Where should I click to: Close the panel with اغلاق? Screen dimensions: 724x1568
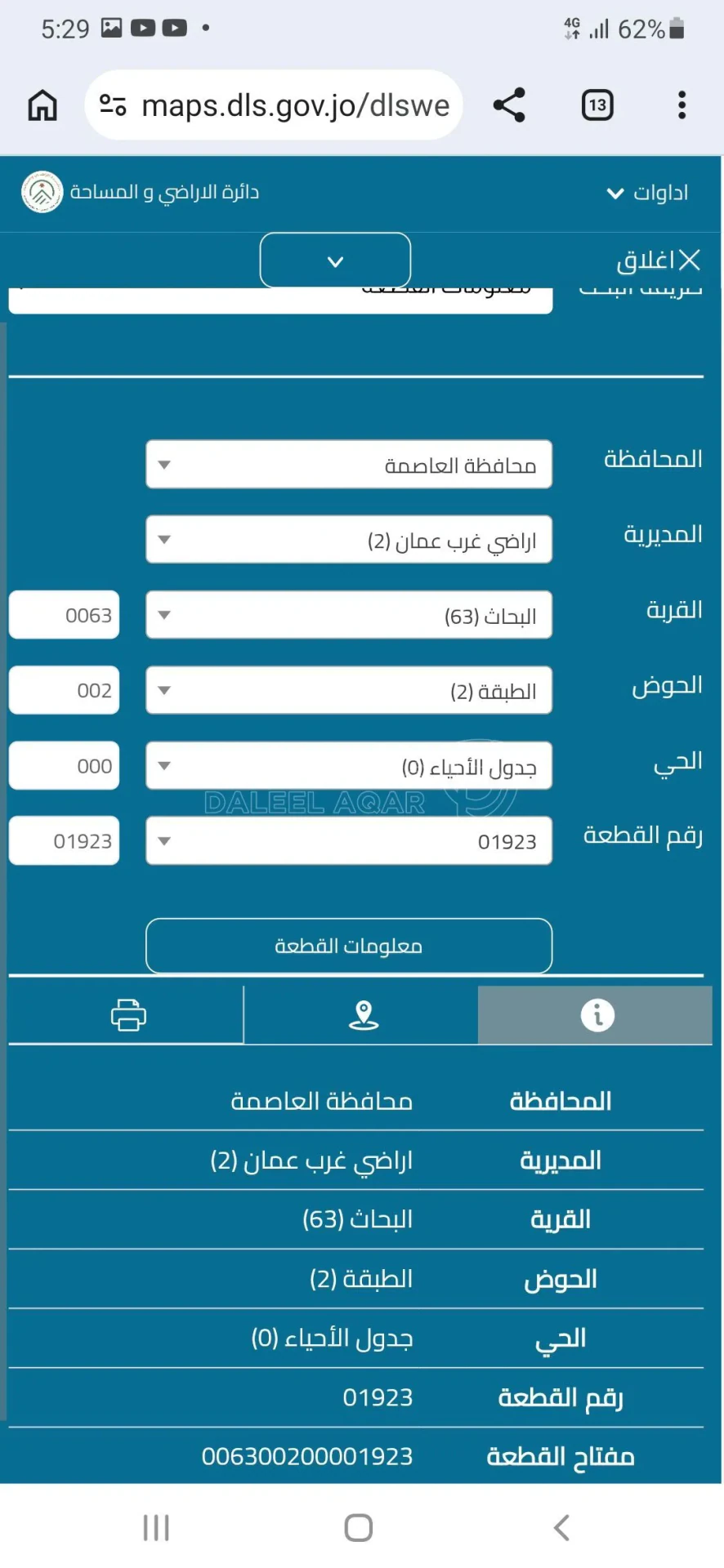pyautogui.click(x=659, y=261)
